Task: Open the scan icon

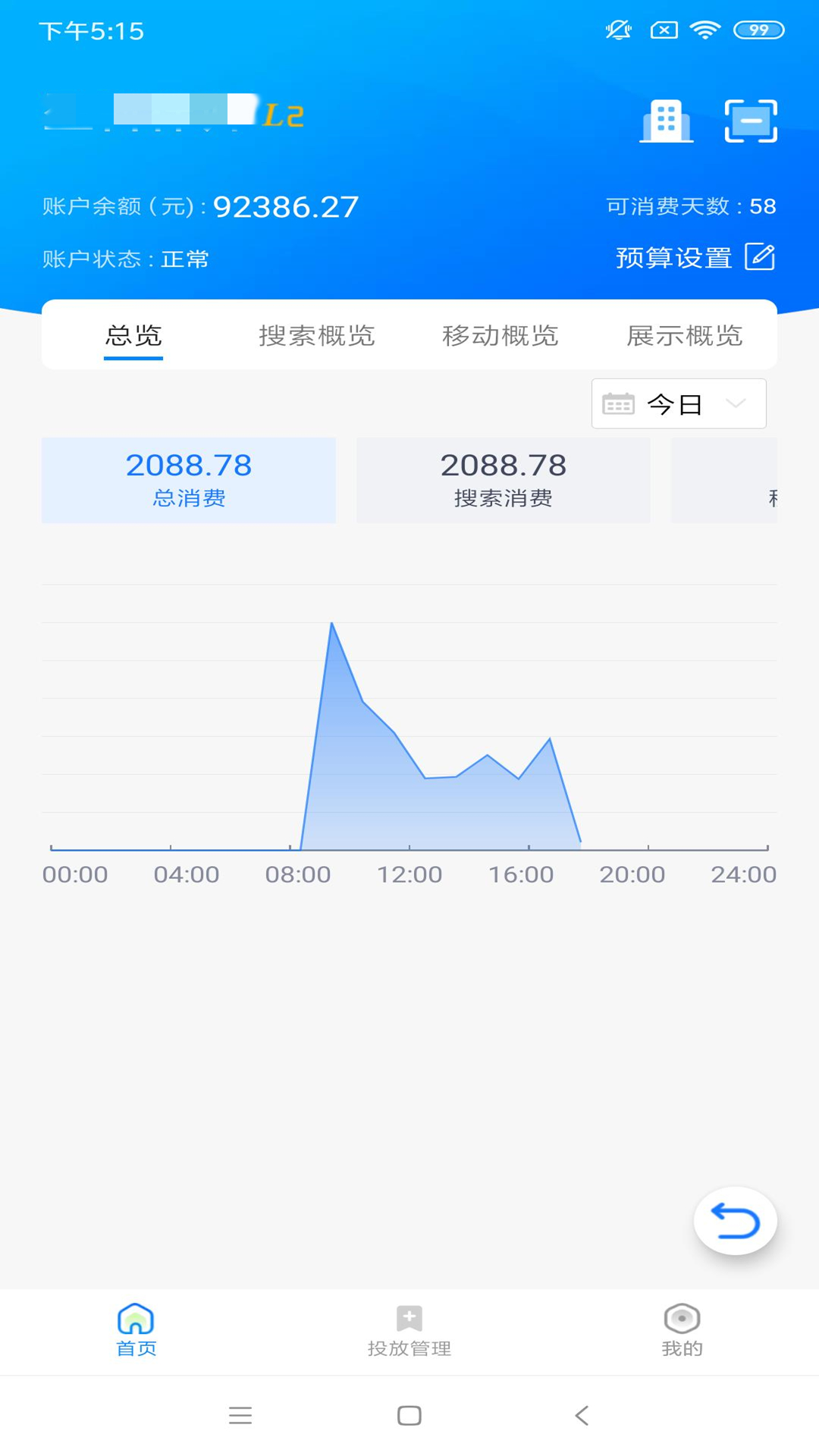Action: click(751, 121)
